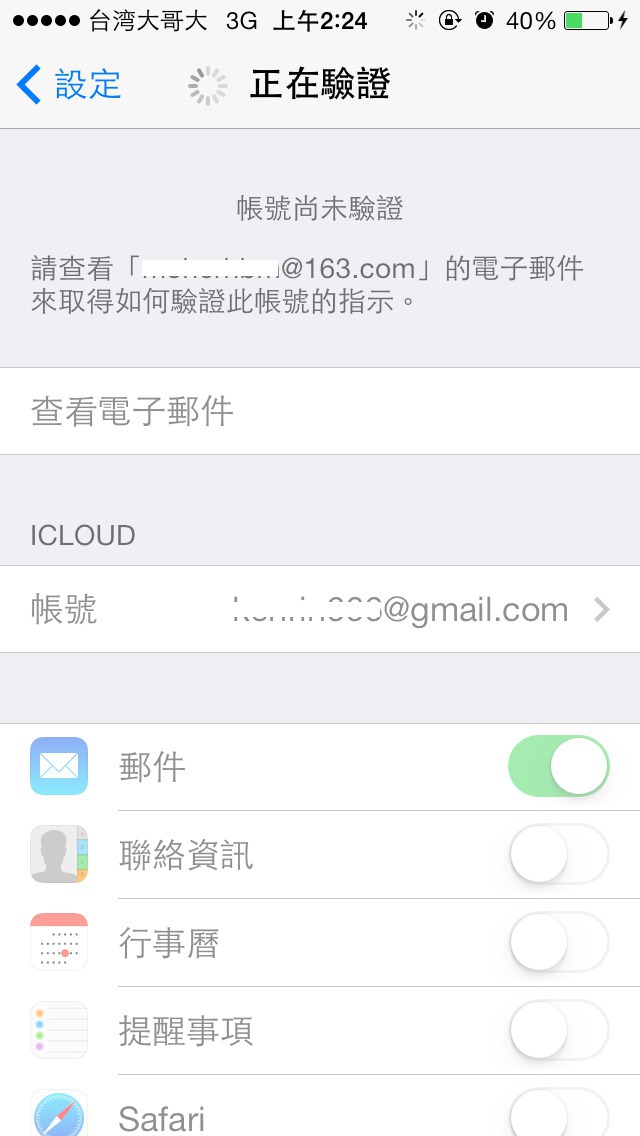
Task: Turn off the 郵件 switch
Action: 558,767
